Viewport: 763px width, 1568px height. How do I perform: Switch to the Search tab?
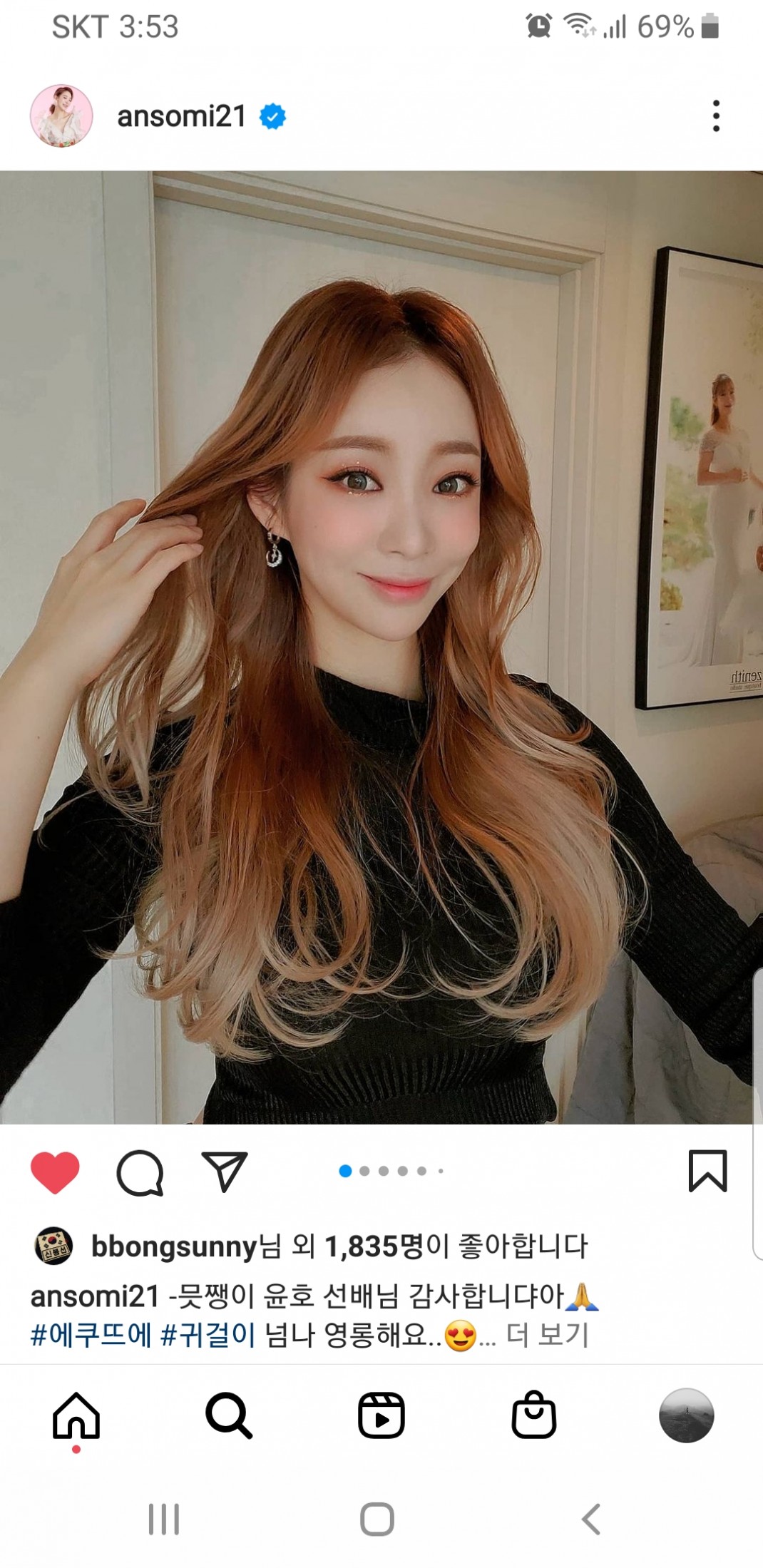point(228,1415)
